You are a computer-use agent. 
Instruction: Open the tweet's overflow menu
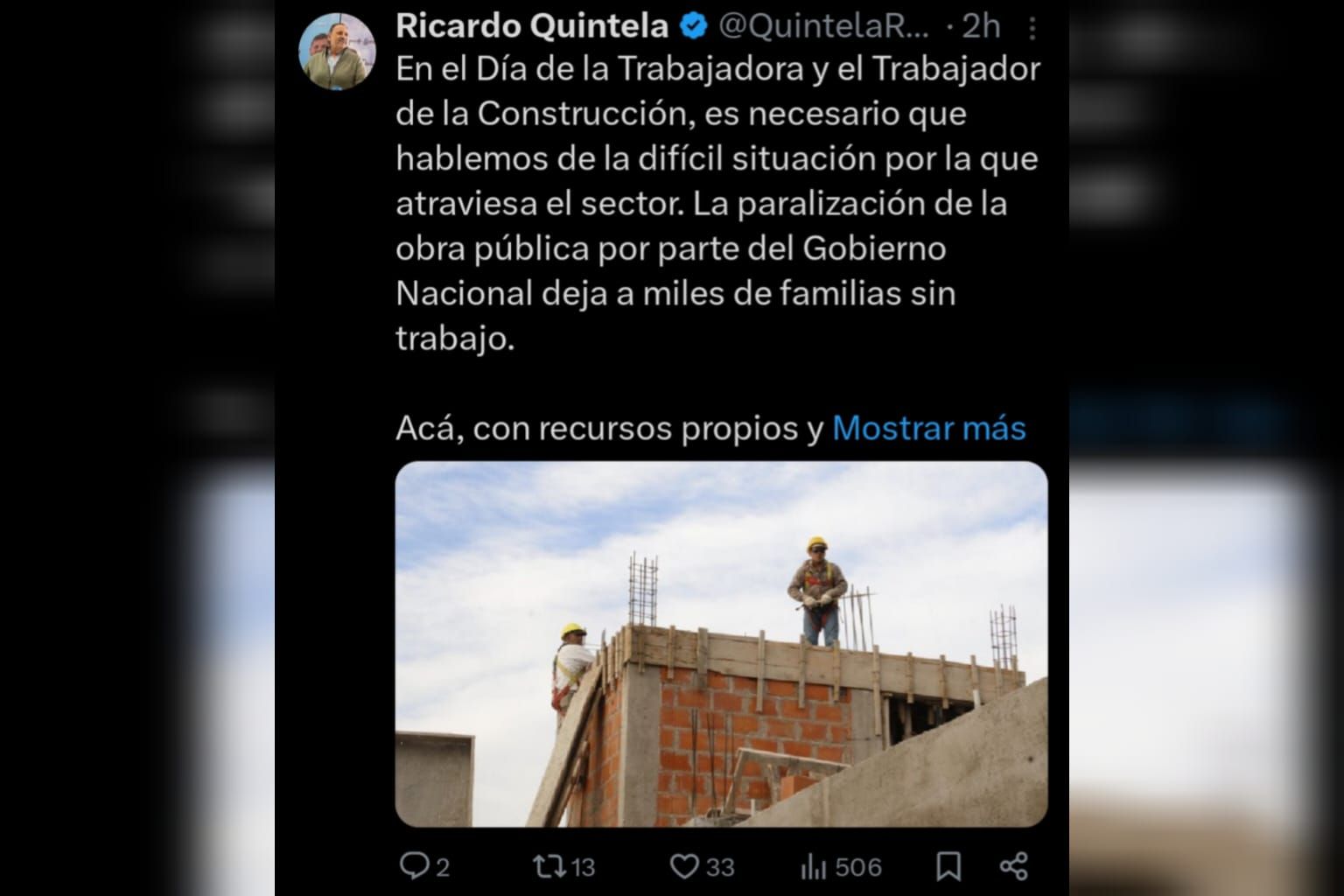click(x=1032, y=29)
